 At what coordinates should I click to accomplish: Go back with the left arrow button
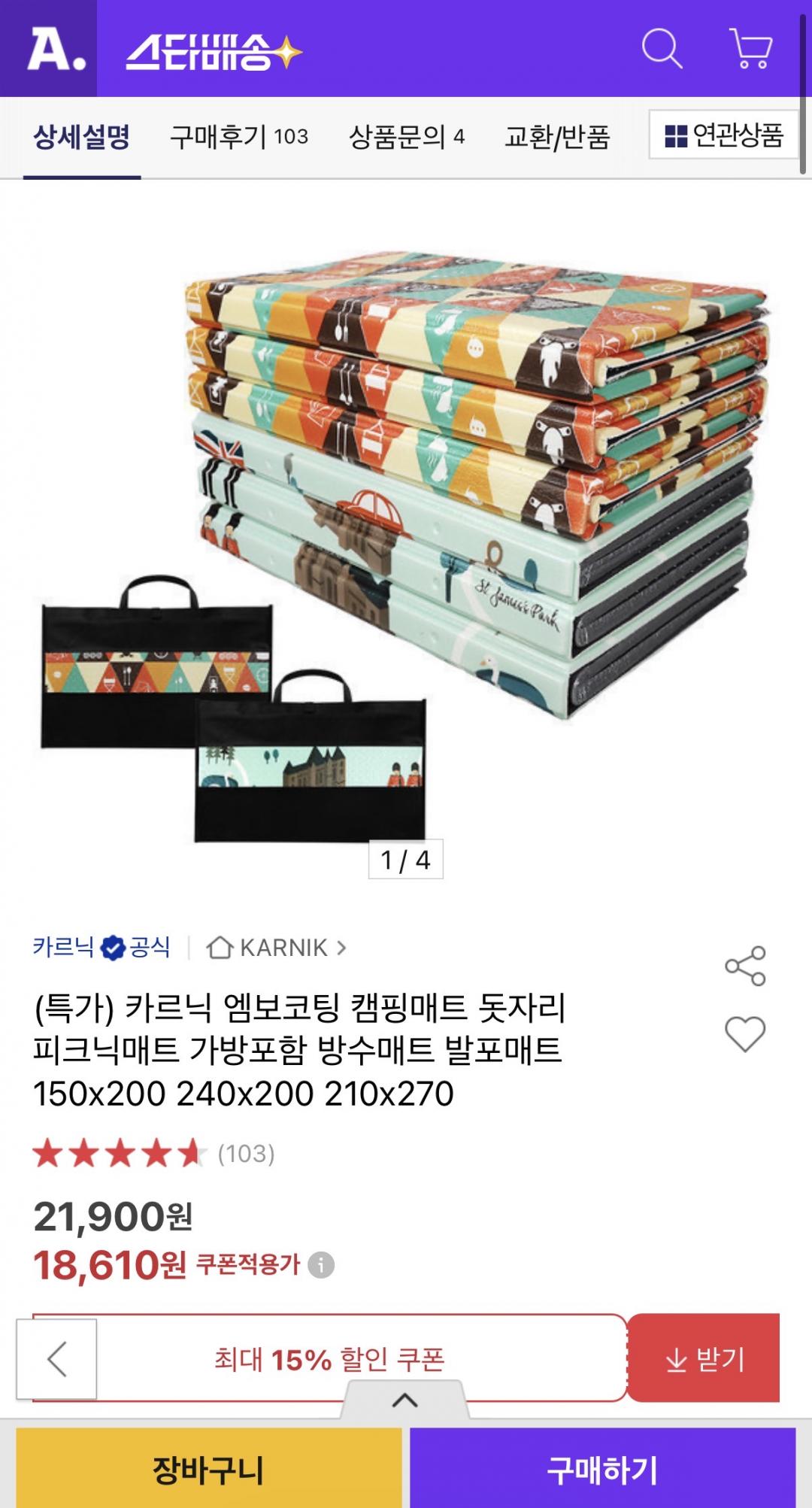click(x=57, y=1359)
